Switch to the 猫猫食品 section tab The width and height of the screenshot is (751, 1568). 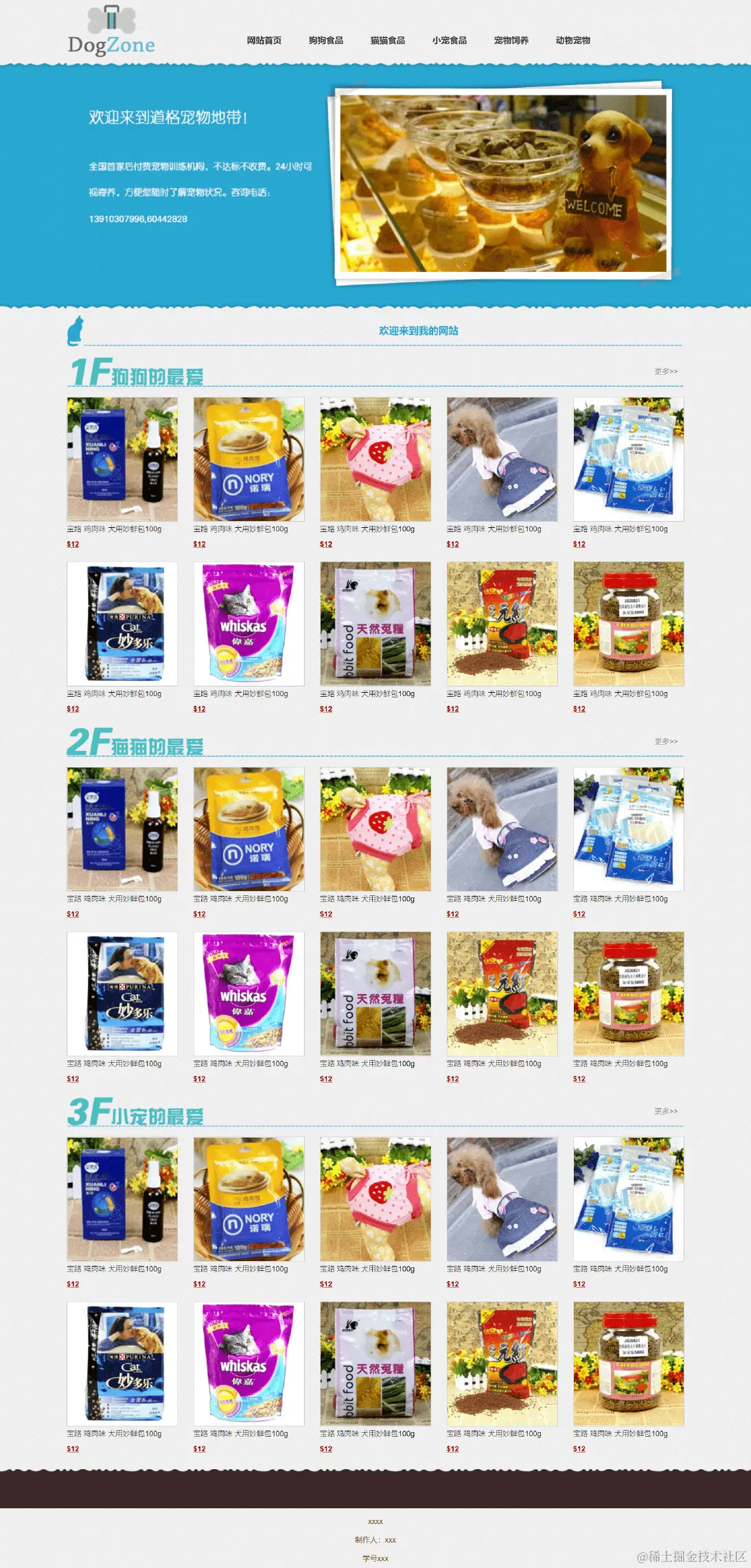point(388,40)
